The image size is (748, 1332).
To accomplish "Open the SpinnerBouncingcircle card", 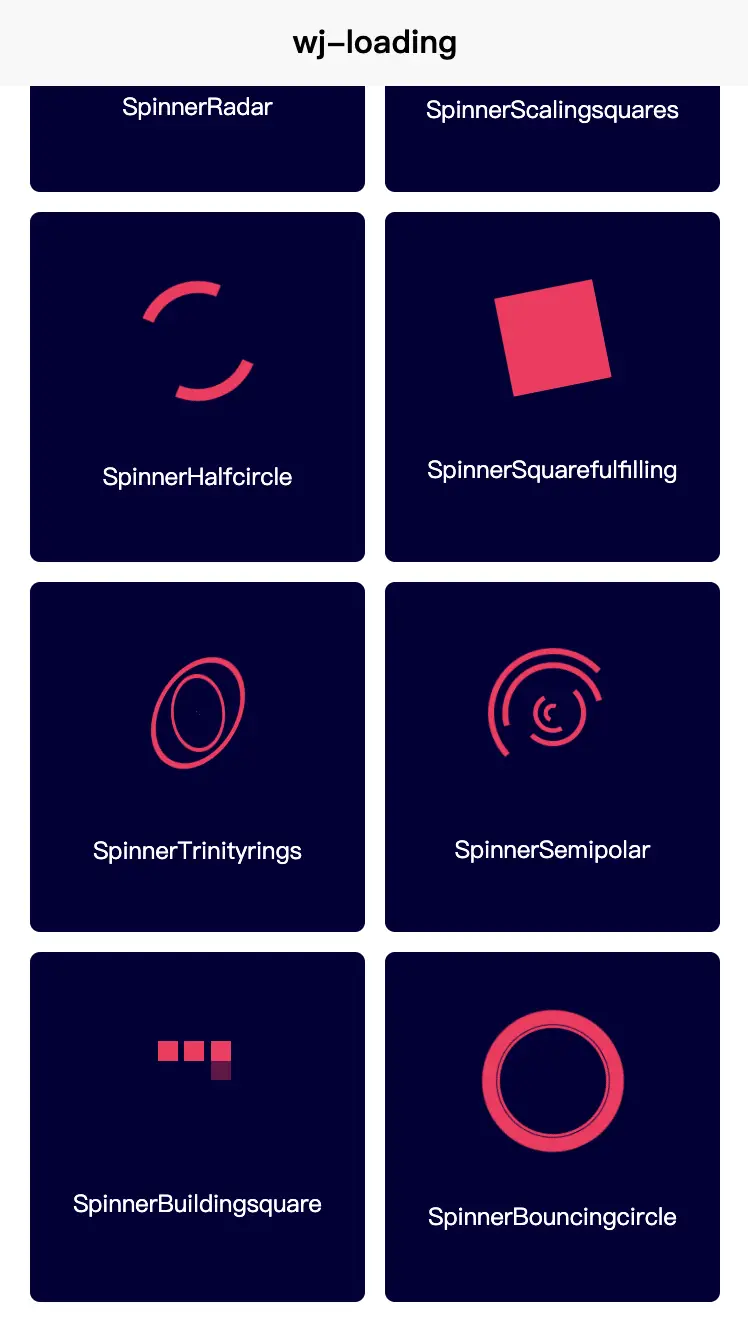I will pyautogui.click(x=552, y=1126).
